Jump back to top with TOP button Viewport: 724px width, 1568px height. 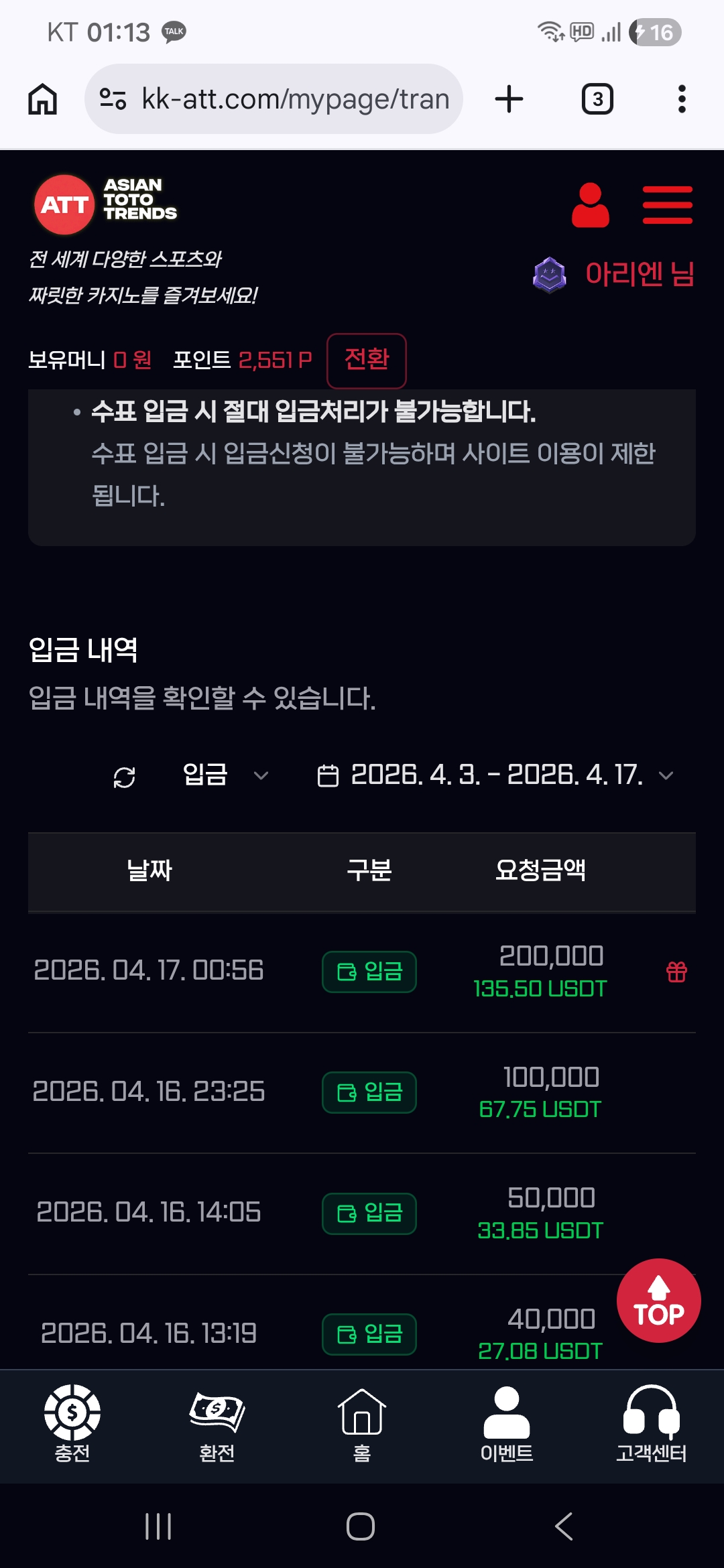tap(658, 1301)
